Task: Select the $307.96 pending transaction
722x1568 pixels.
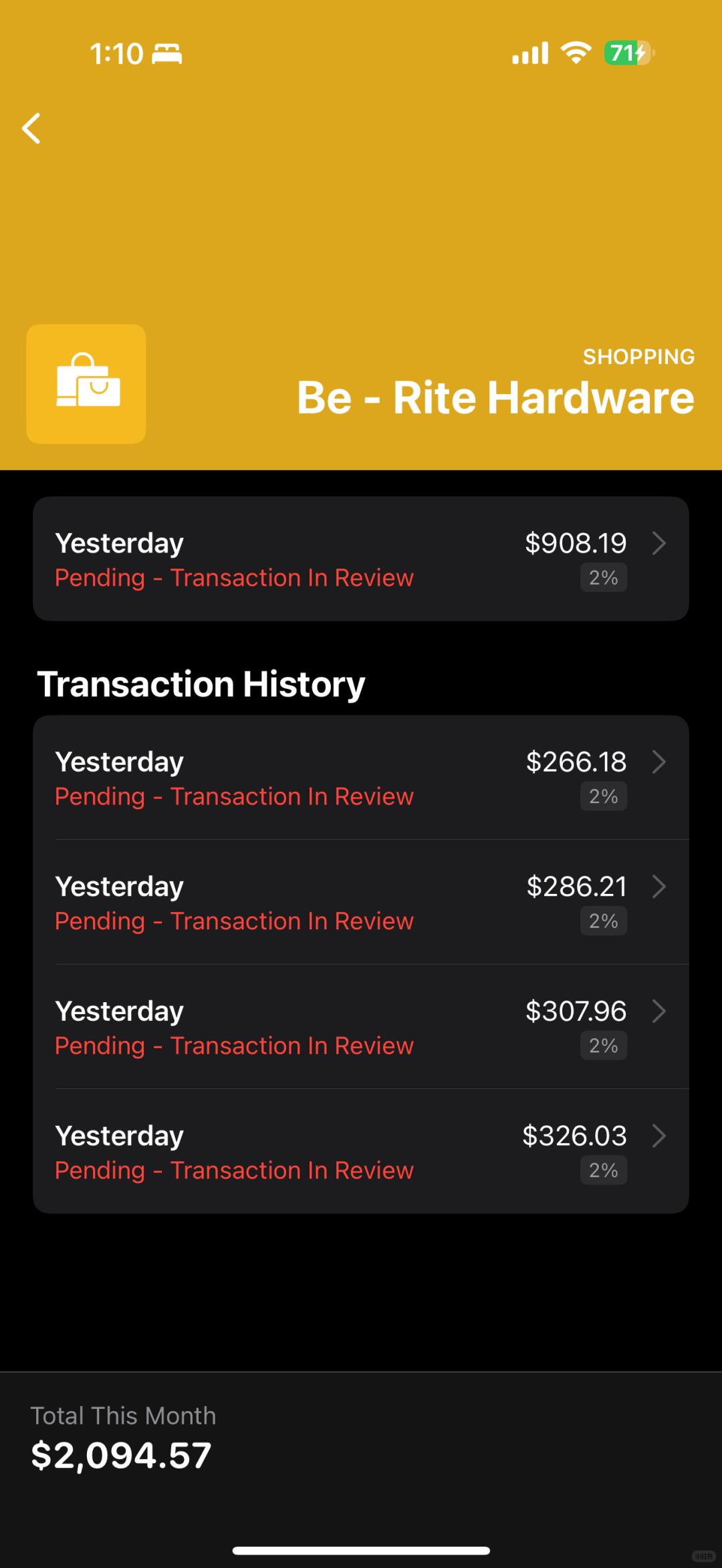Action: [361, 1027]
